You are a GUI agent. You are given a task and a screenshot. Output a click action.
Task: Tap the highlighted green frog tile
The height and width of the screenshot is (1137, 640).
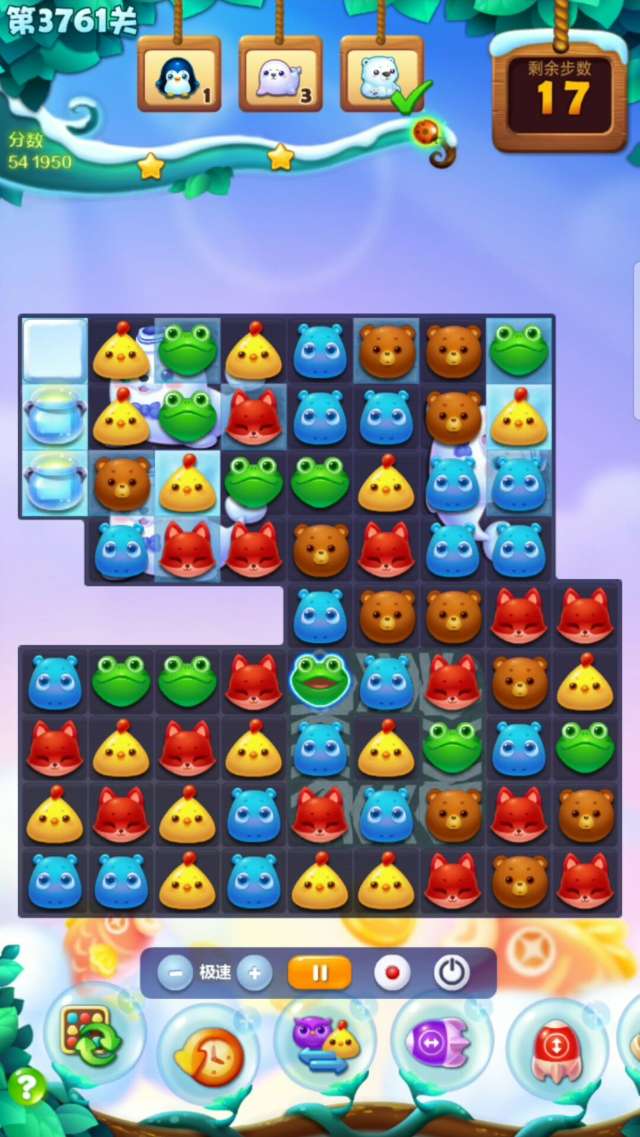point(319,680)
